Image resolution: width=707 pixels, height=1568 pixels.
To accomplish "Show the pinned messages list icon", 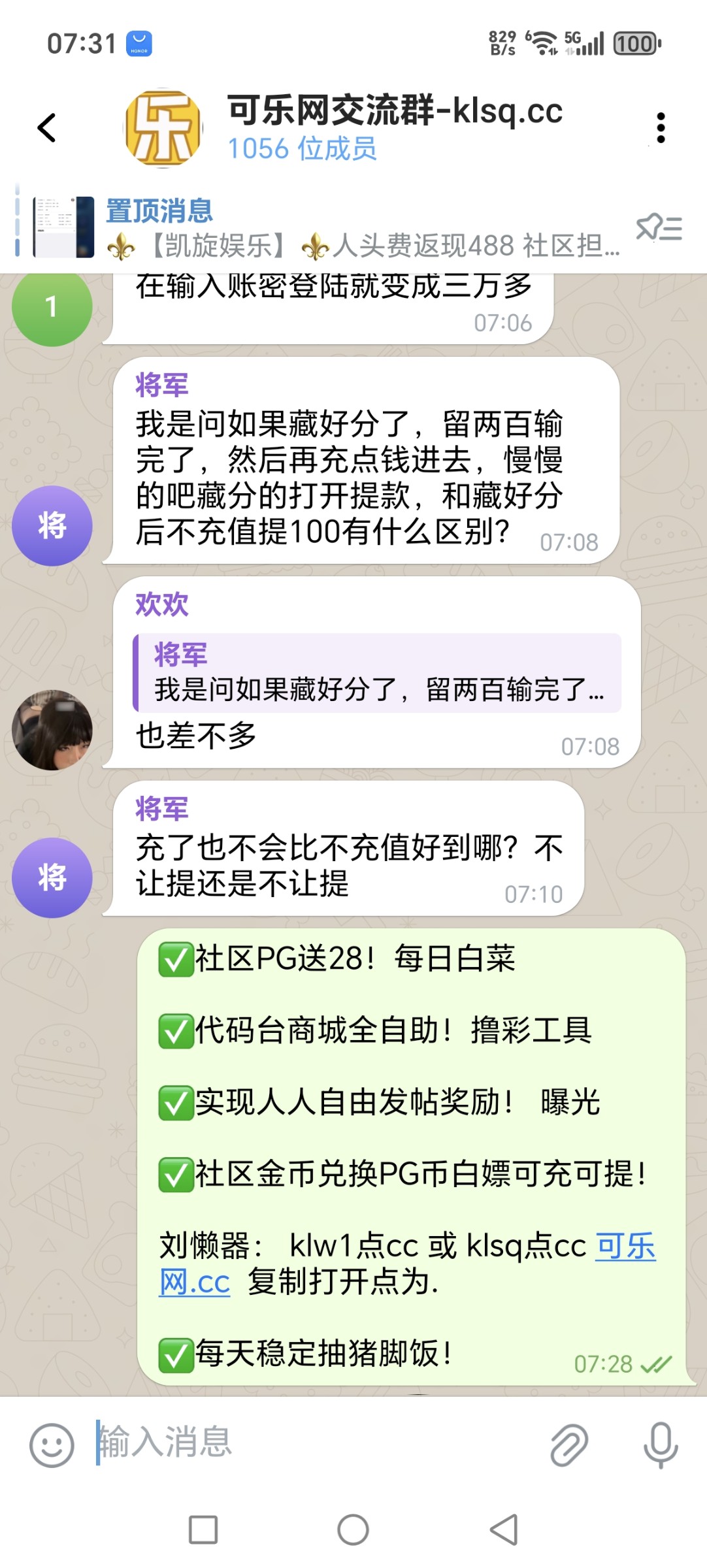I will 659,228.
